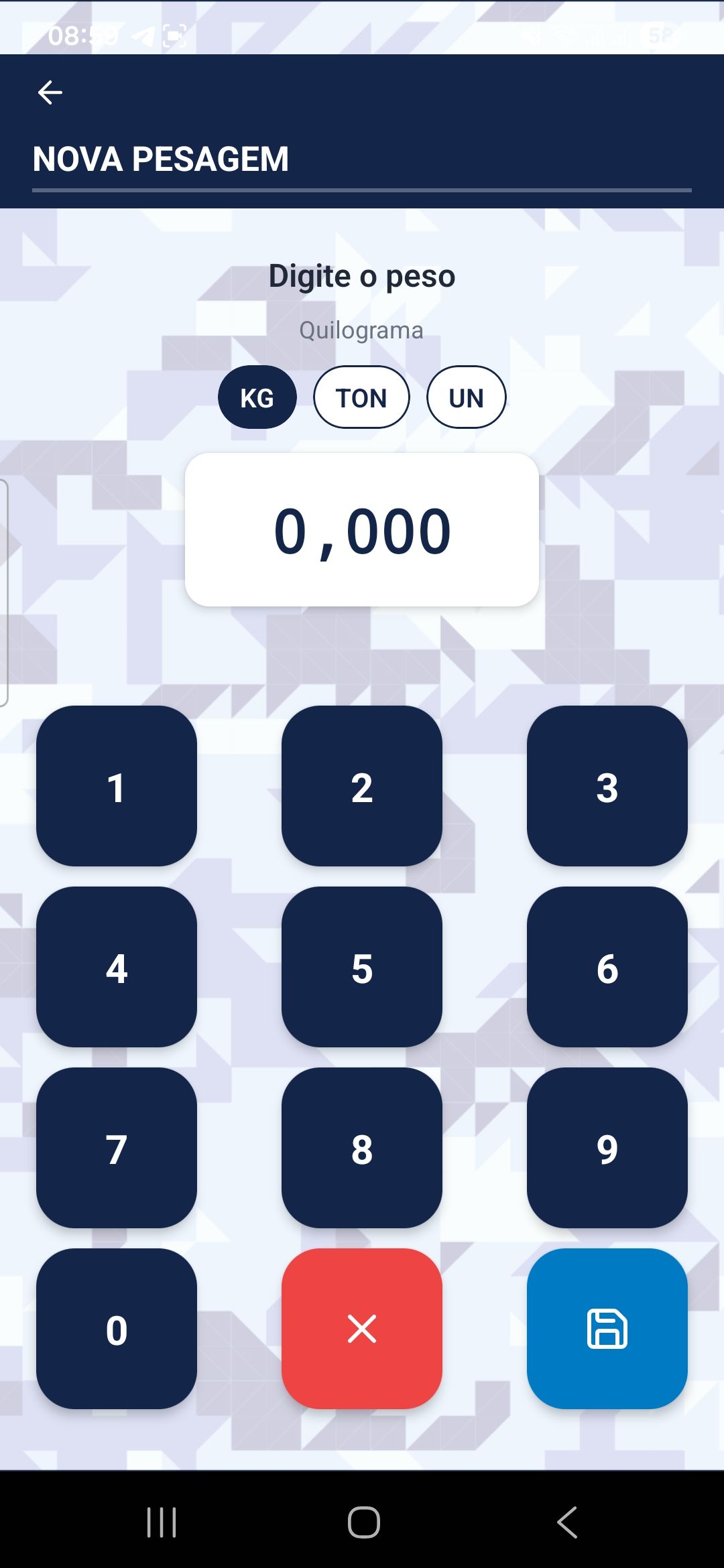Enter digit 7 on the keypad
Viewport: 724px width, 1568px height.
117,1148
